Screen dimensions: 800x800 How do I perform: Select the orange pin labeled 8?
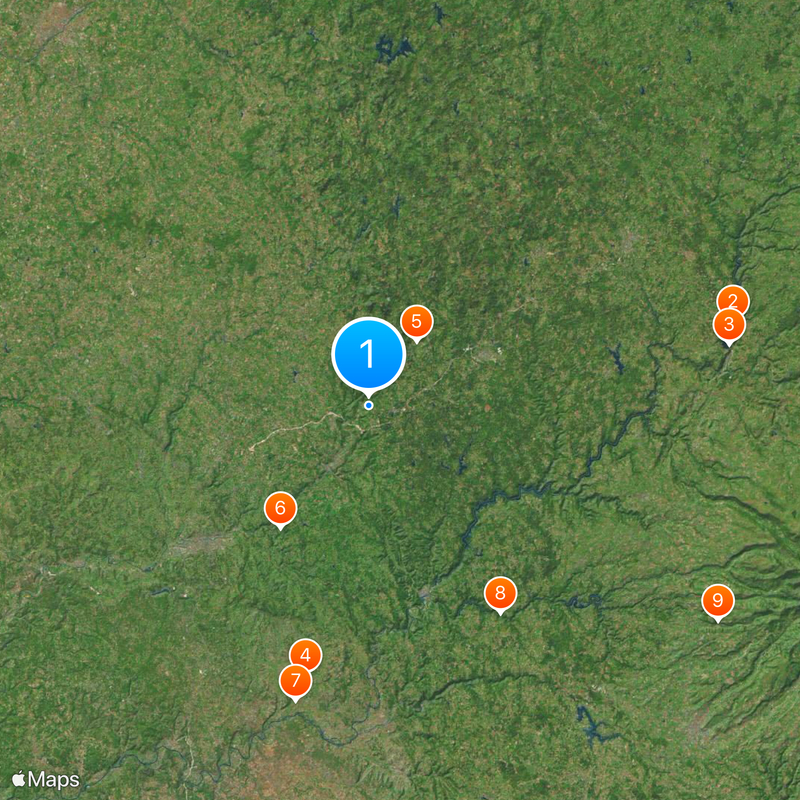click(500, 593)
